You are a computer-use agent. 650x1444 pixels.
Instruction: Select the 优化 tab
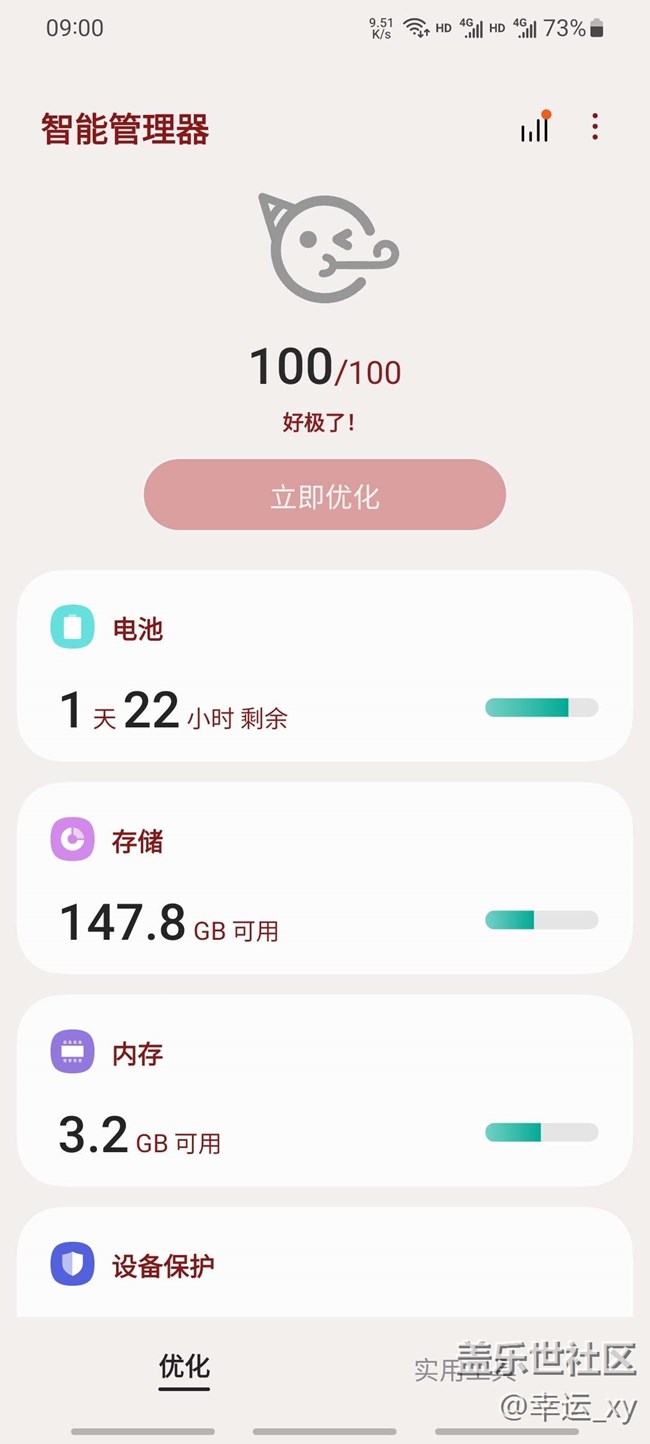[185, 1367]
